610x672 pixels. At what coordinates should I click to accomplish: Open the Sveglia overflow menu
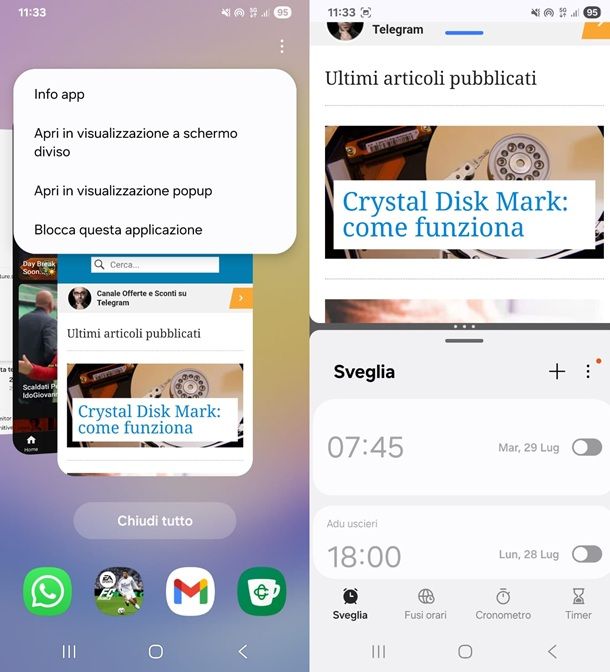(x=588, y=372)
